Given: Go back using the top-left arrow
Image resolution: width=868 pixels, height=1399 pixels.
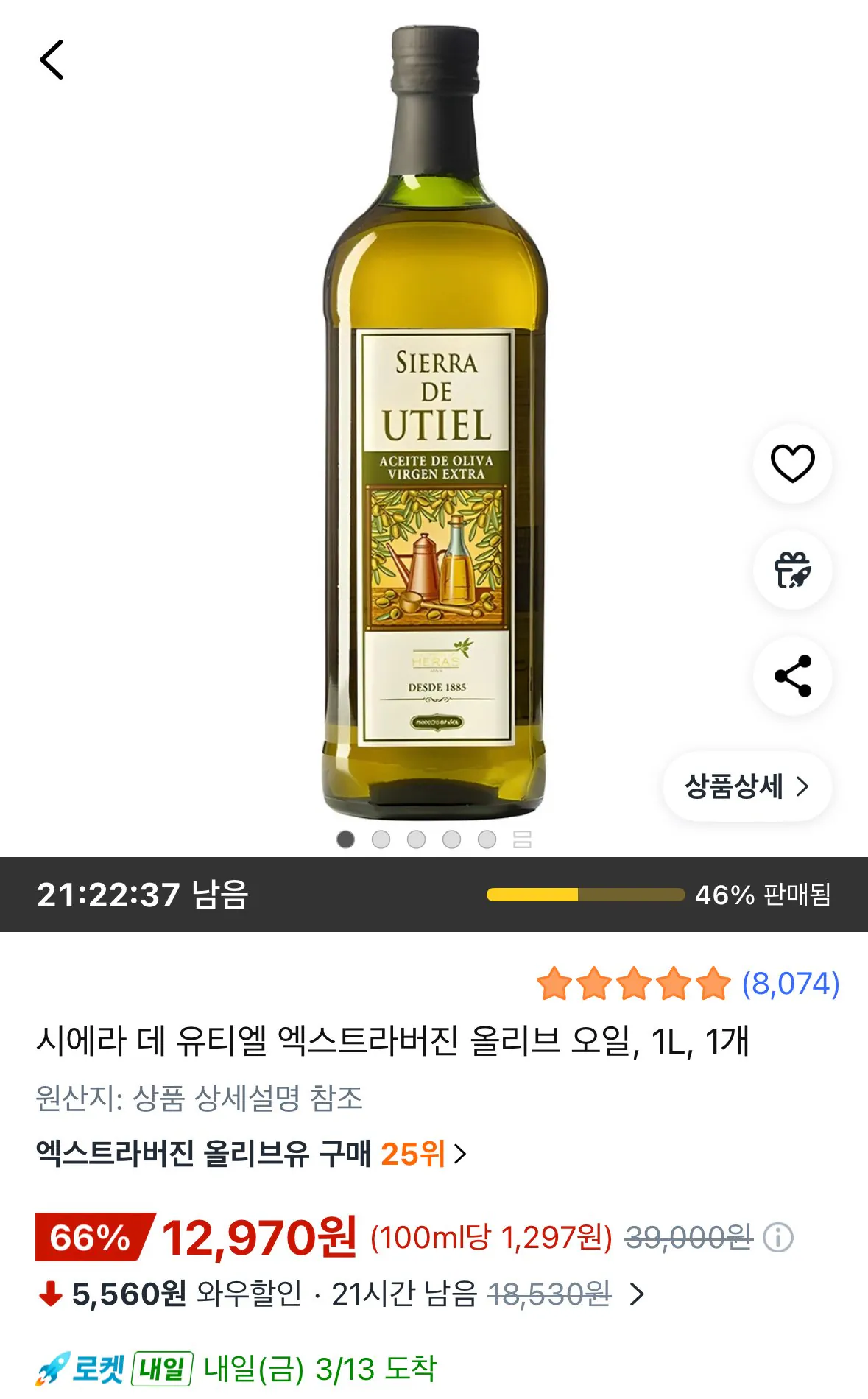Looking at the screenshot, I should pos(52,60).
